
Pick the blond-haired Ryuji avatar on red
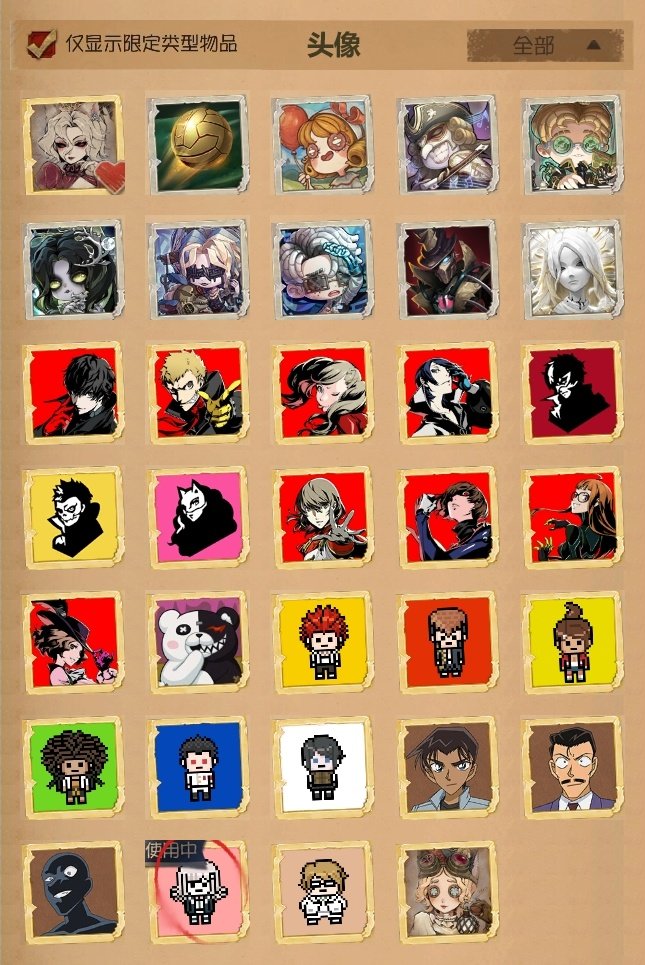tap(196, 391)
